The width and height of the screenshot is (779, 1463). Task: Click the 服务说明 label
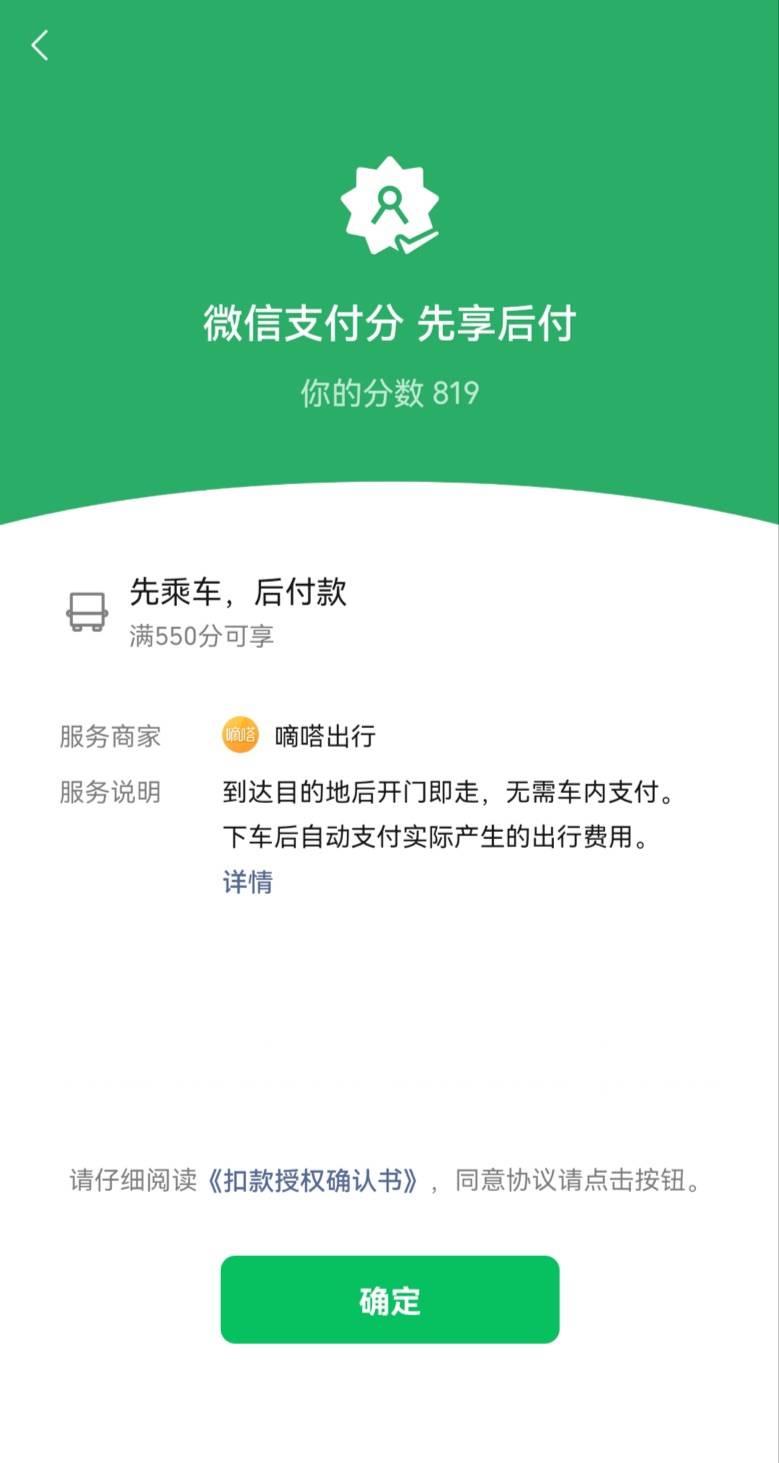pos(109,794)
